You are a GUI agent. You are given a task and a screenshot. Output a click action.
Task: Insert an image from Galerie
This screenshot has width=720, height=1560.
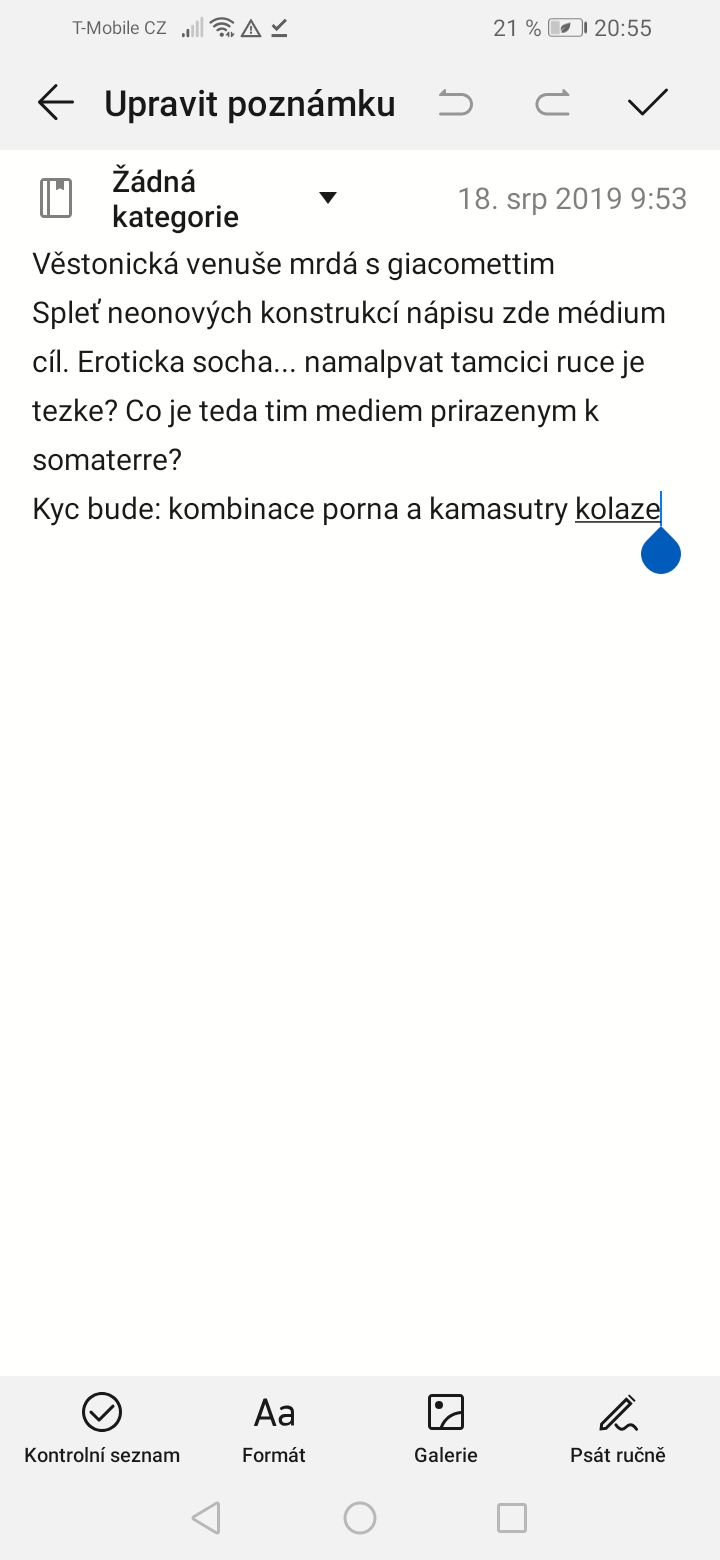[x=446, y=1428]
